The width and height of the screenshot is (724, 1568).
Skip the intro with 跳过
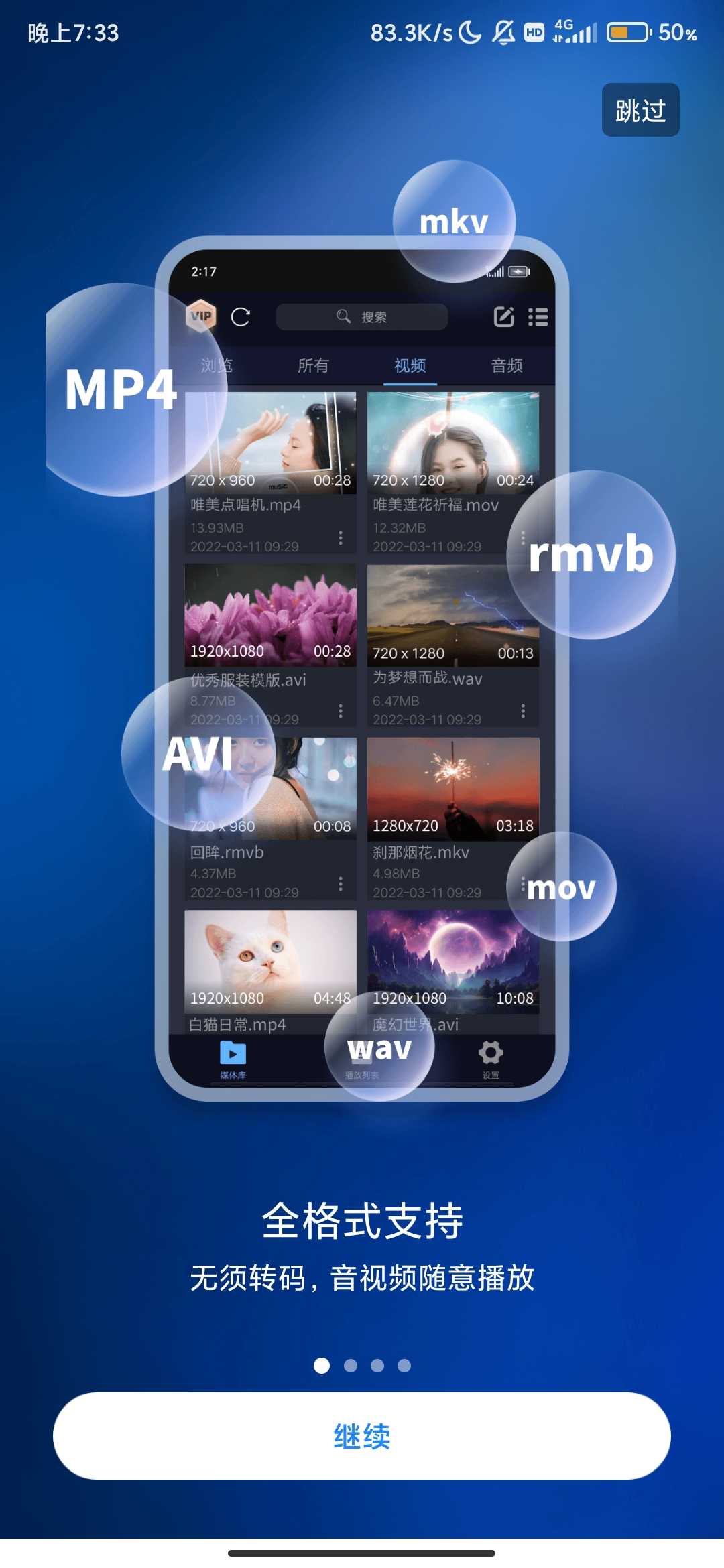click(640, 110)
